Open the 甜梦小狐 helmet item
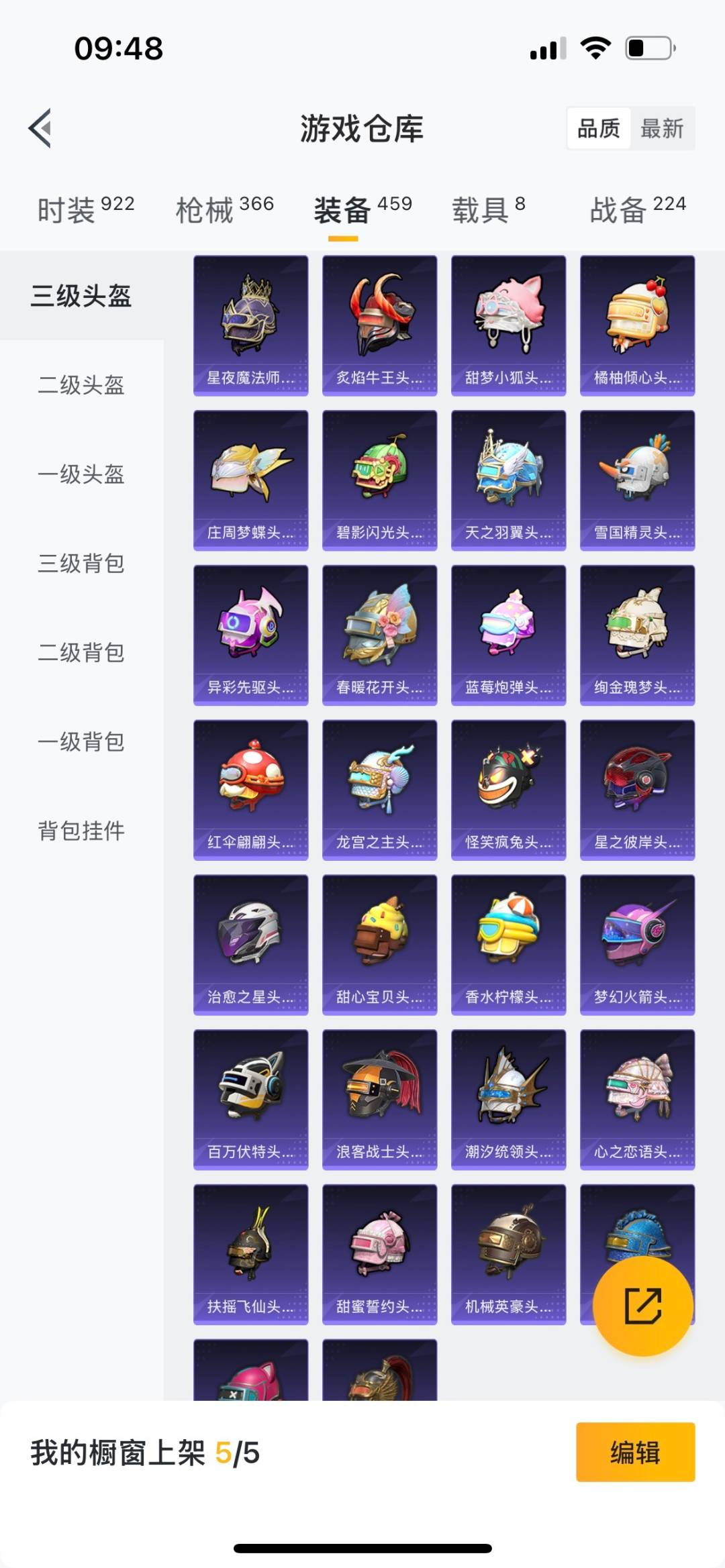Screen dimensions: 725x1568 pyautogui.click(x=508, y=325)
